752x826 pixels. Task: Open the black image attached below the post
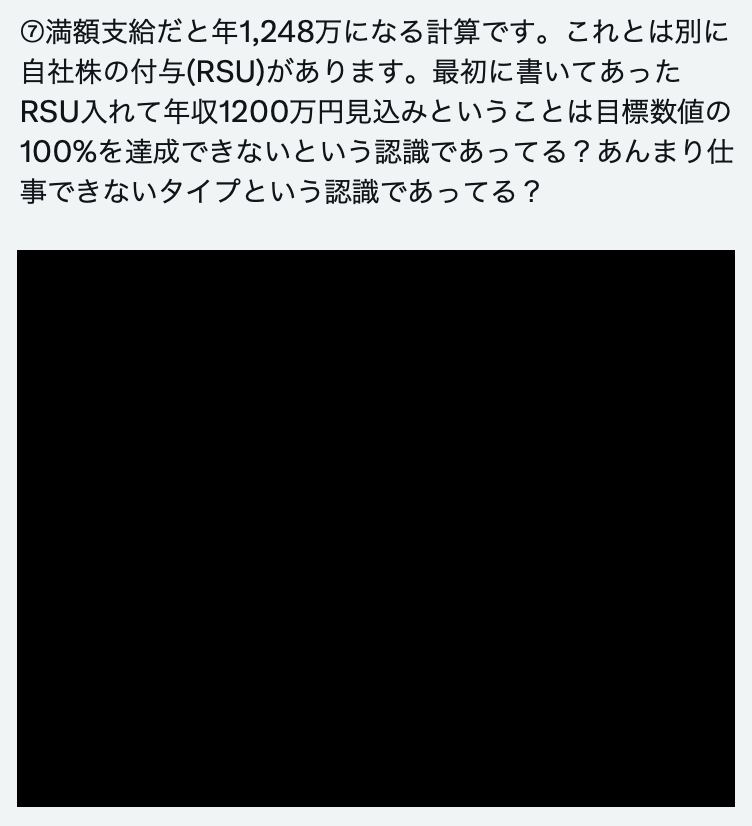[375, 528]
